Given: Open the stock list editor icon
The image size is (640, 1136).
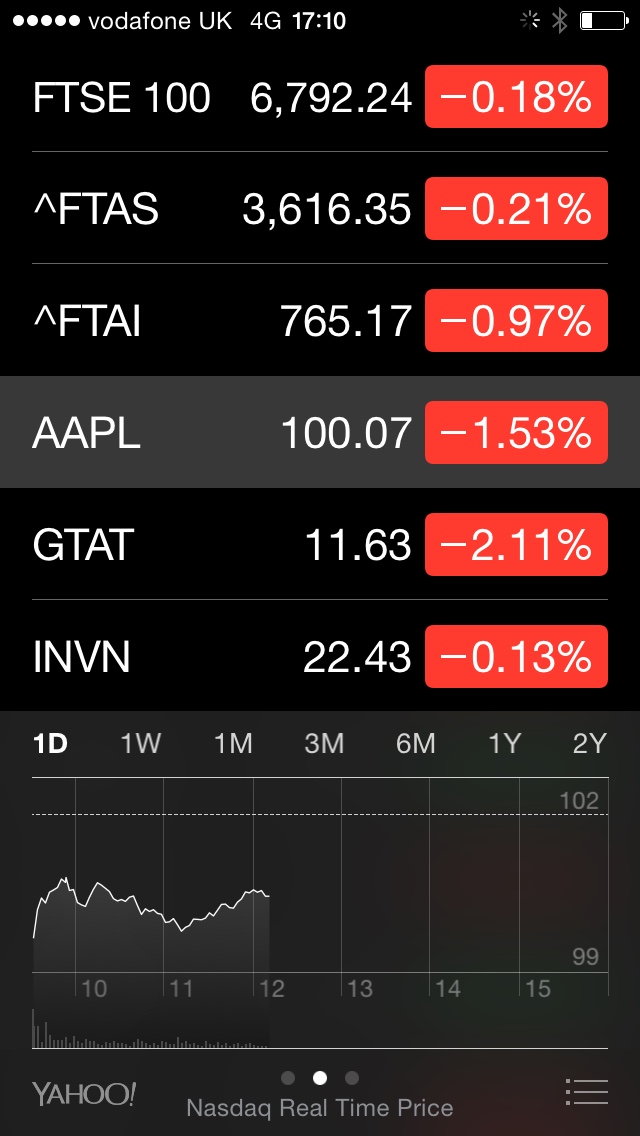Looking at the screenshot, I should (586, 1092).
